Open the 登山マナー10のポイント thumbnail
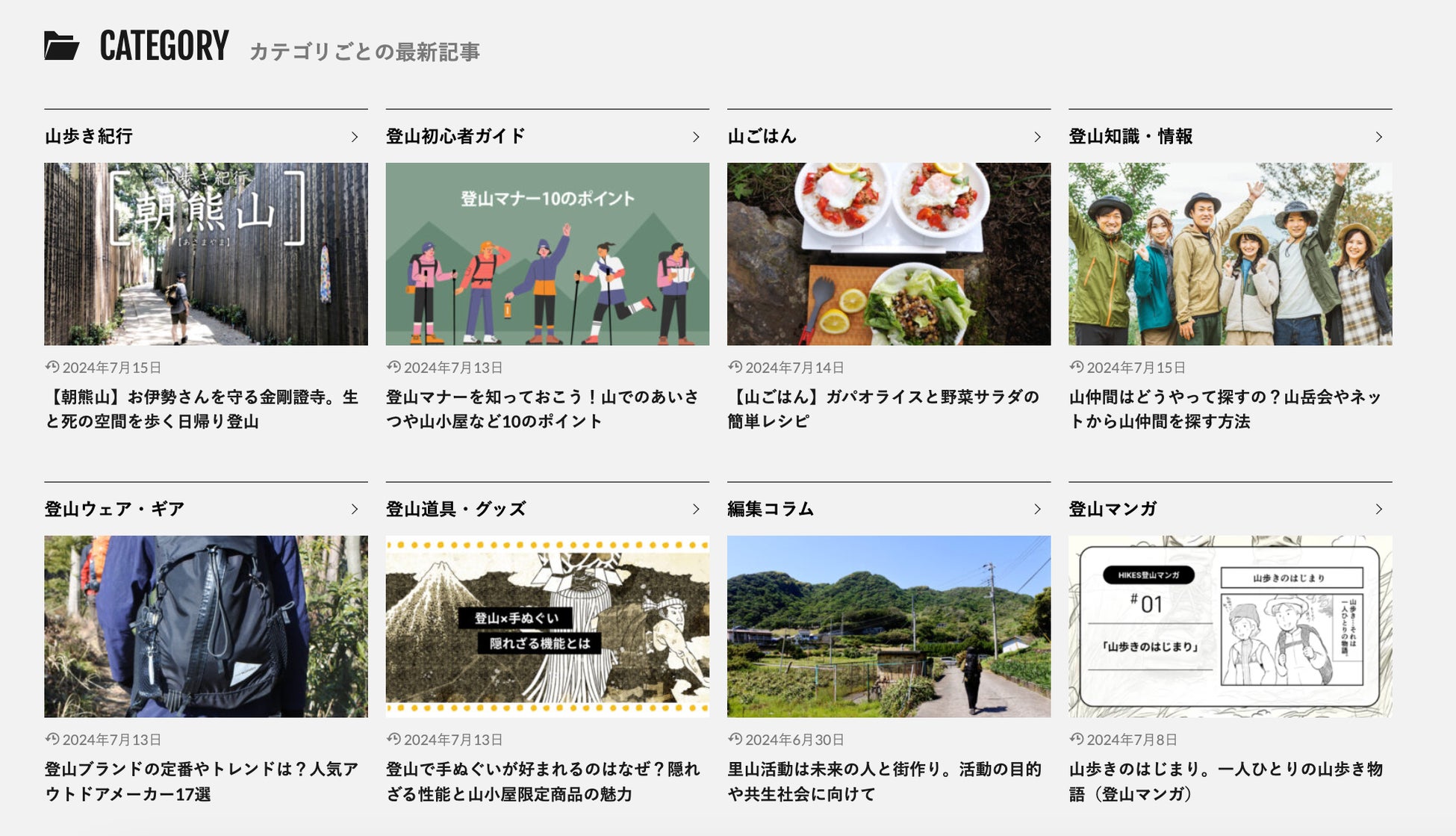 point(547,254)
